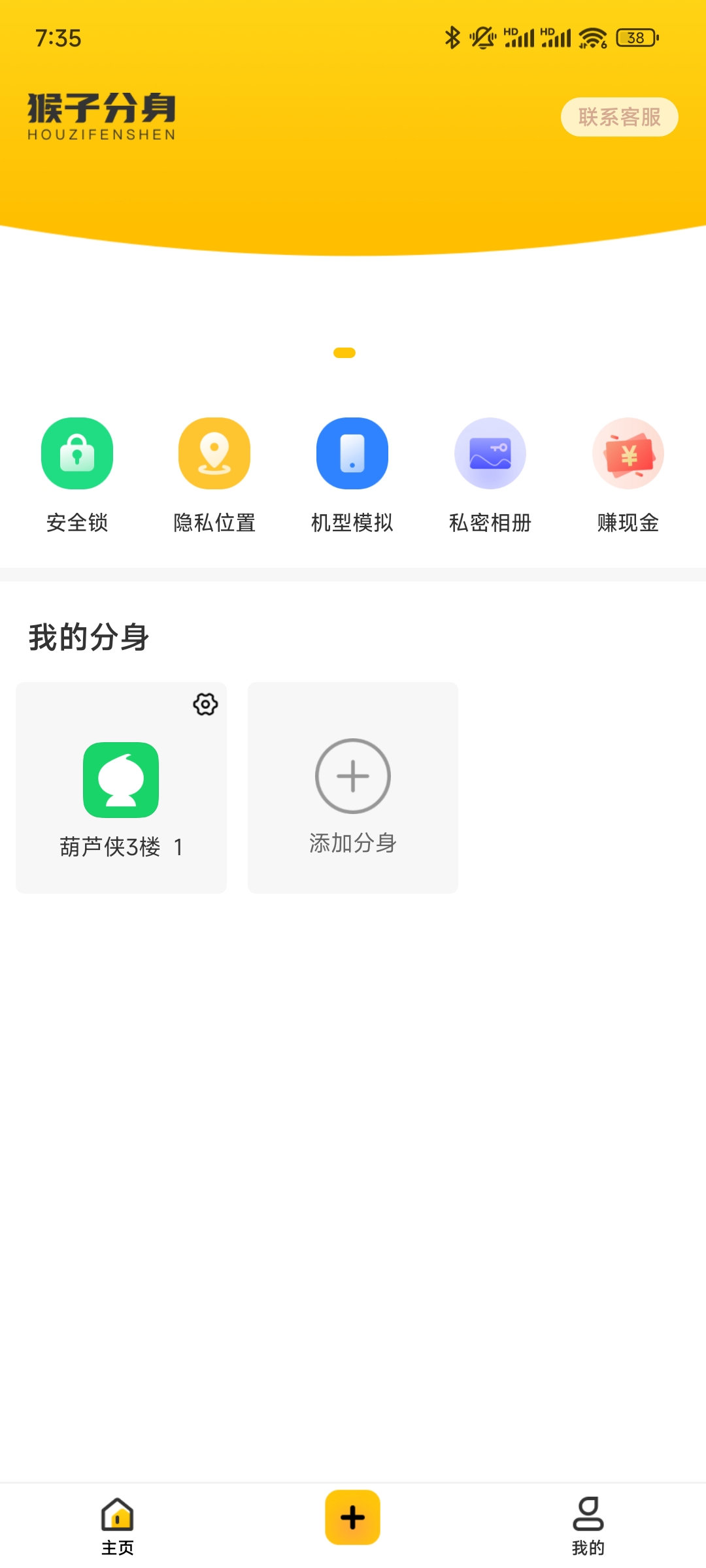Open the 私密相册 private album

tap(490, 453)
